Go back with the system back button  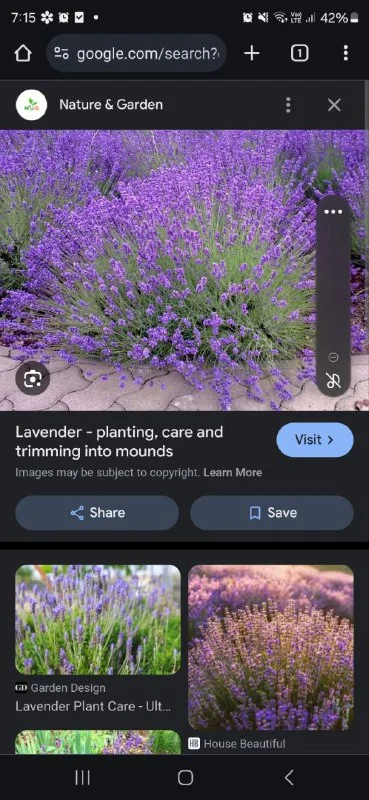pyautogui.click(x=288, y=778)
